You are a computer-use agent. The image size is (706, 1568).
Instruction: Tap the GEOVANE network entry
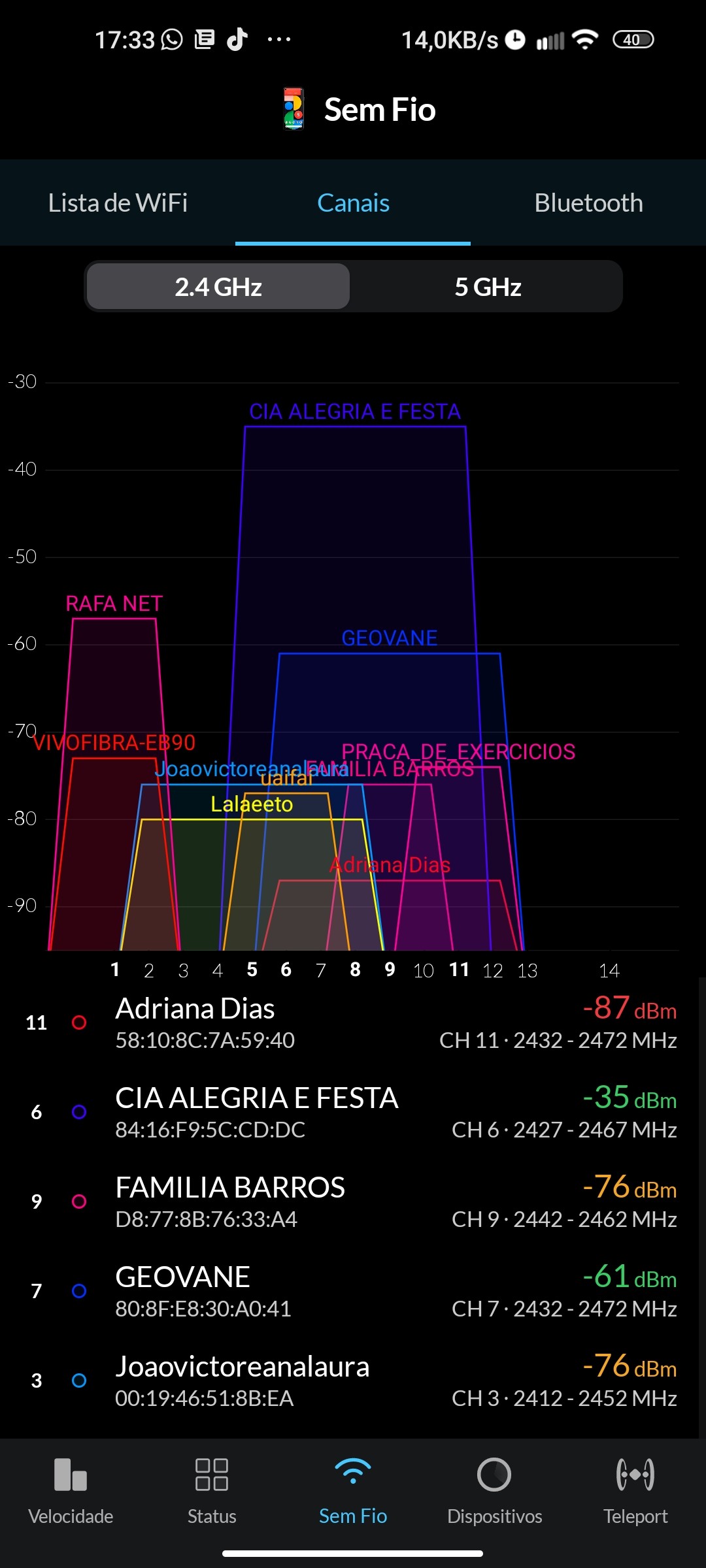(x=353, y=1292)
